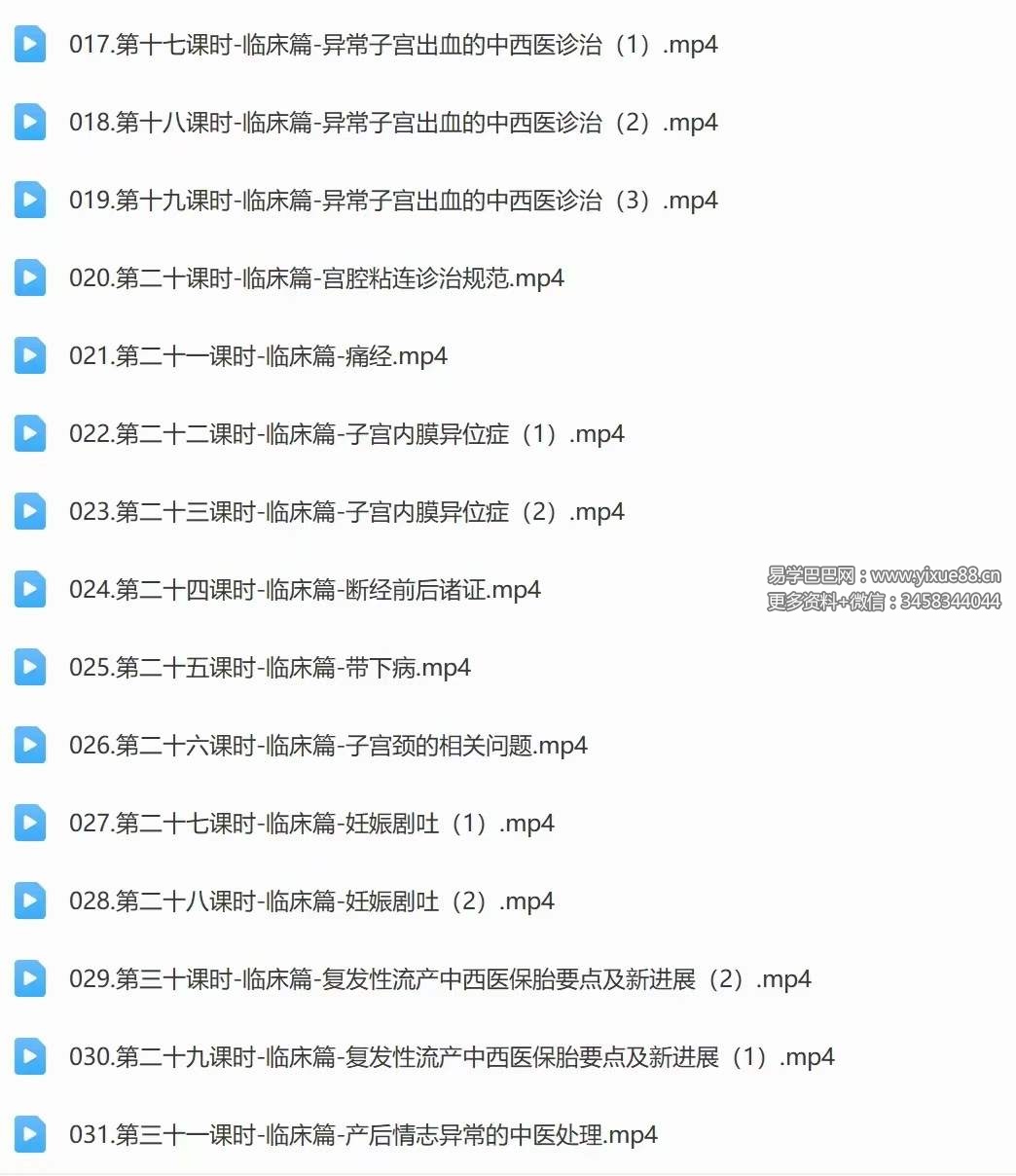This screenshot has width=1016, height=1176.
Task: Play 024 断经前后诸证.mp4
Action: pos(305,590)
